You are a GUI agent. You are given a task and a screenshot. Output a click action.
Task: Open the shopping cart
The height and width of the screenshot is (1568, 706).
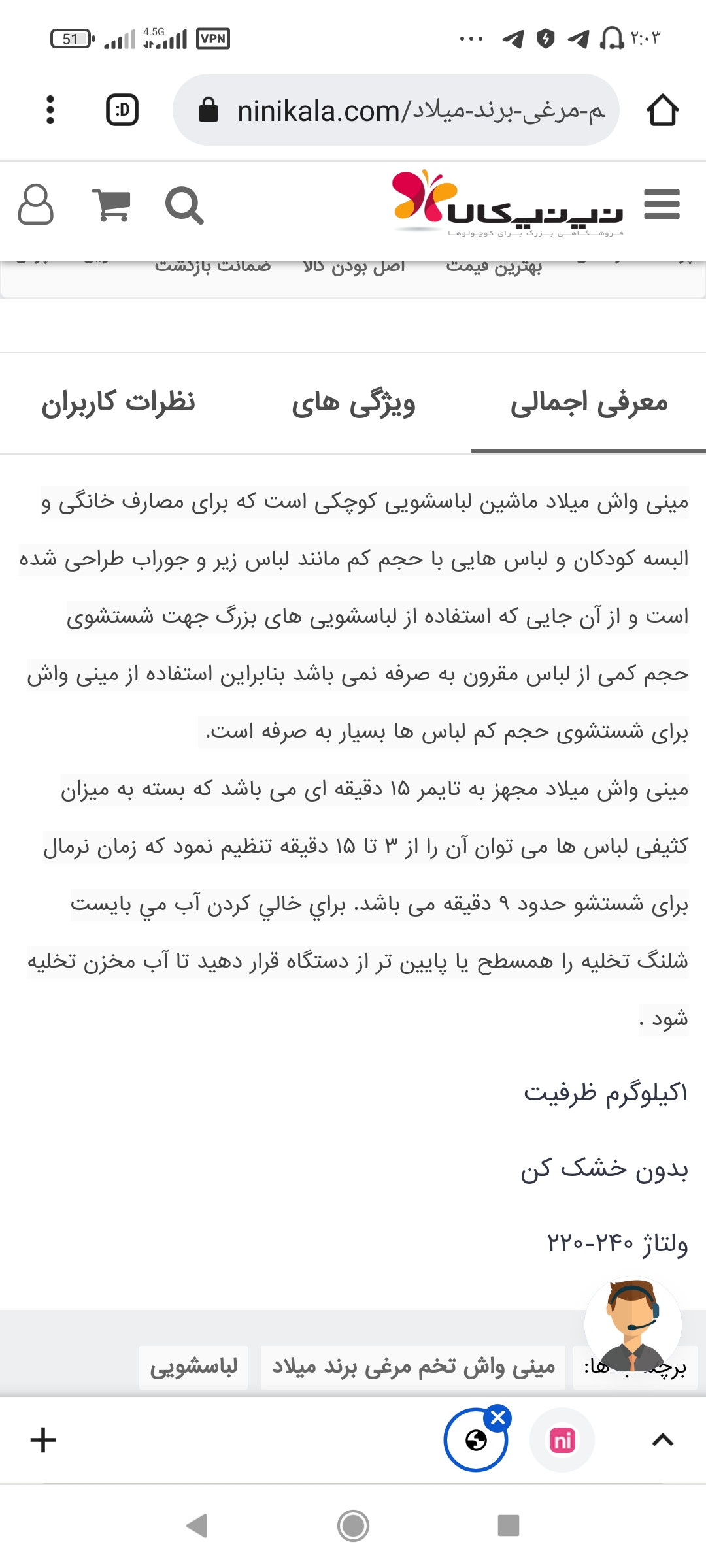pos(112,205)
